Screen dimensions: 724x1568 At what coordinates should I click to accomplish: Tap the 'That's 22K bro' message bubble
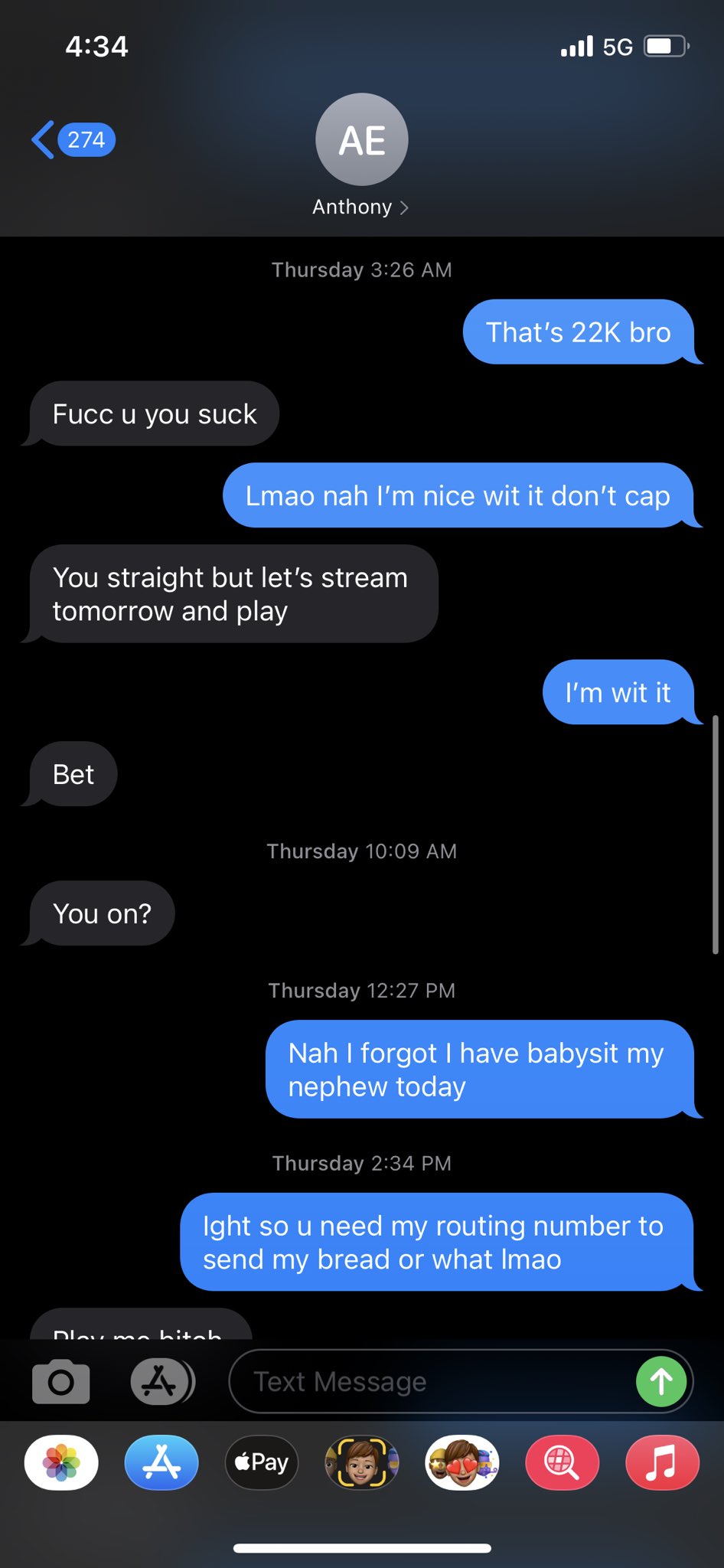coord(579,332)
